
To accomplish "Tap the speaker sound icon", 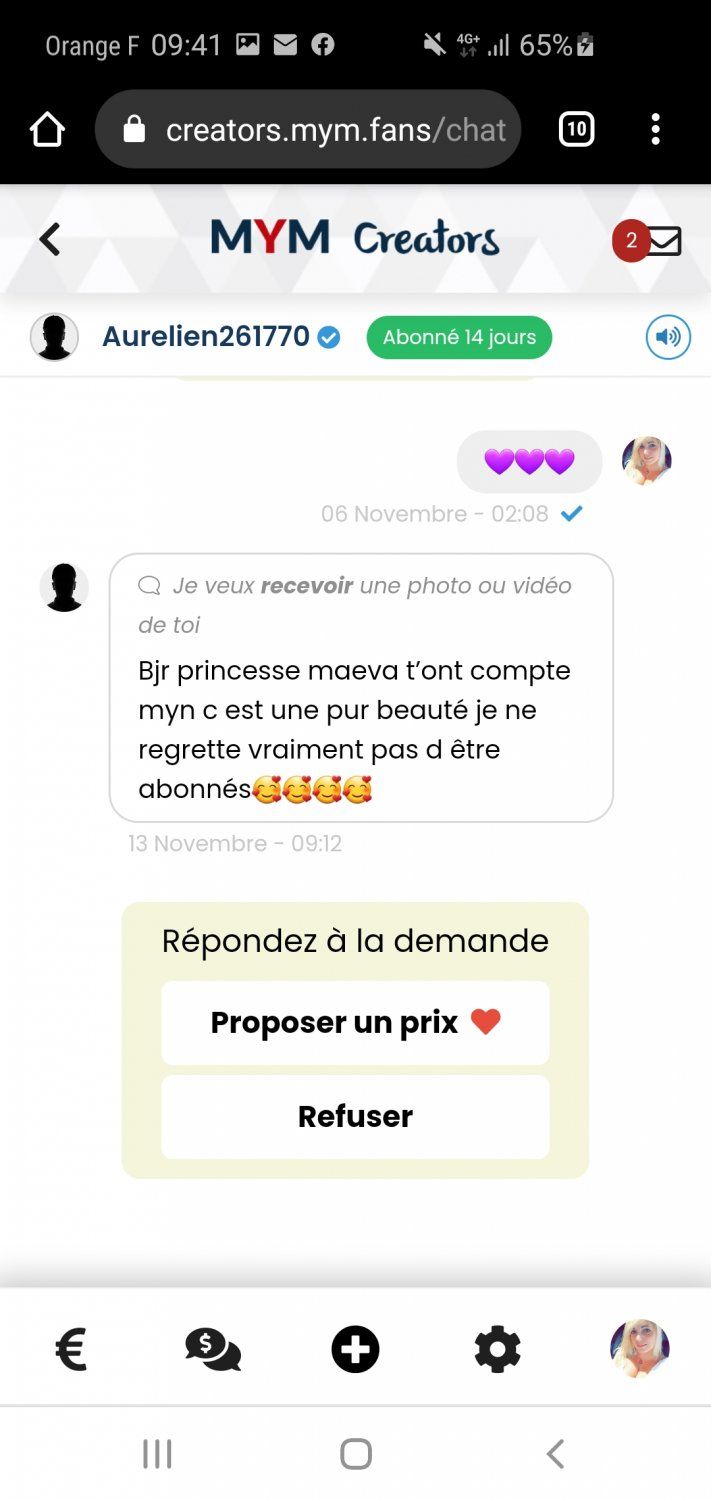I will pos(668,337).
